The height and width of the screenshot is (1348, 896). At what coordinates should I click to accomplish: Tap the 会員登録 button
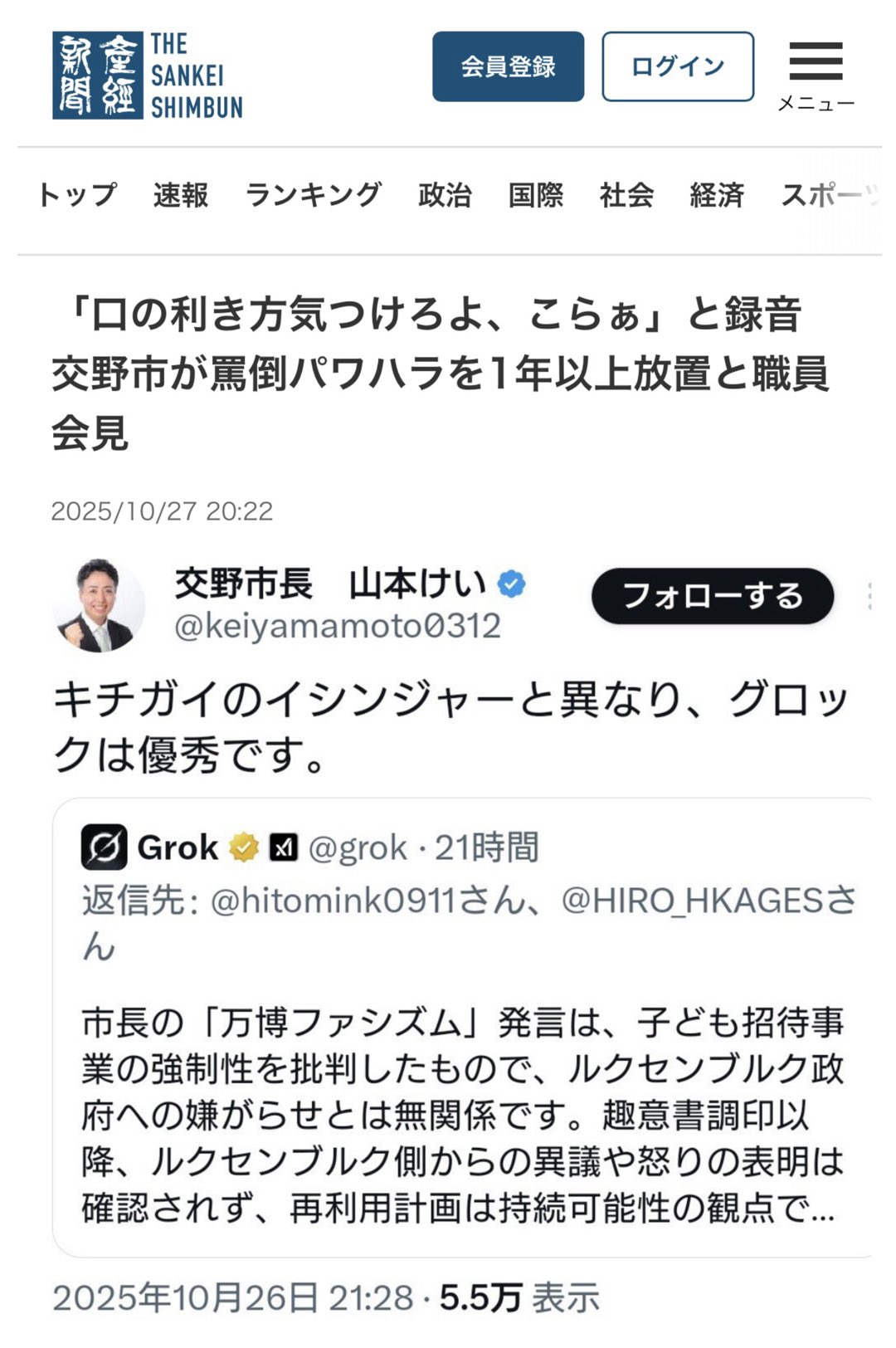[x=508, y=66]
